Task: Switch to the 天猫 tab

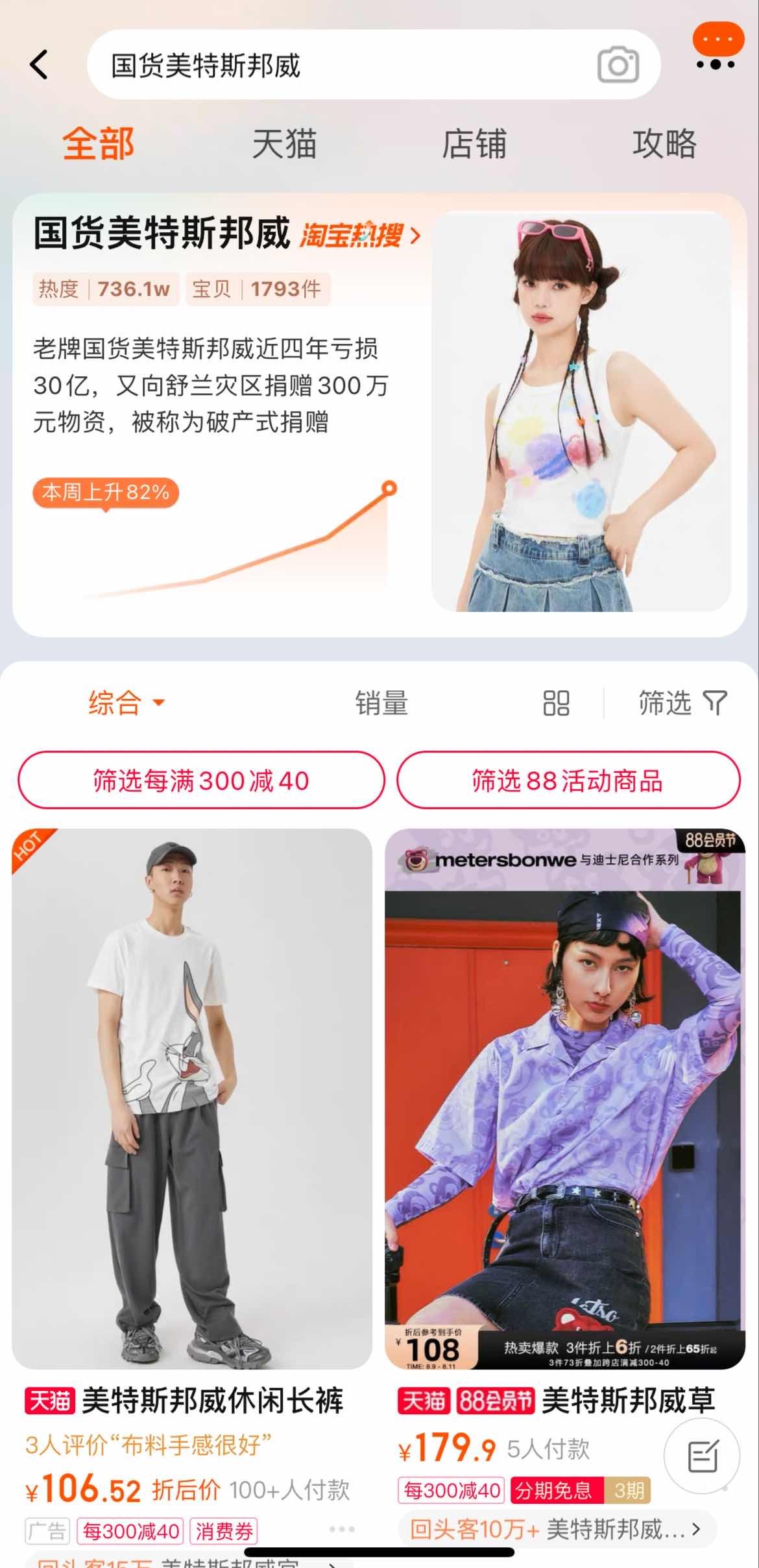Action: [x=284, y=143]
